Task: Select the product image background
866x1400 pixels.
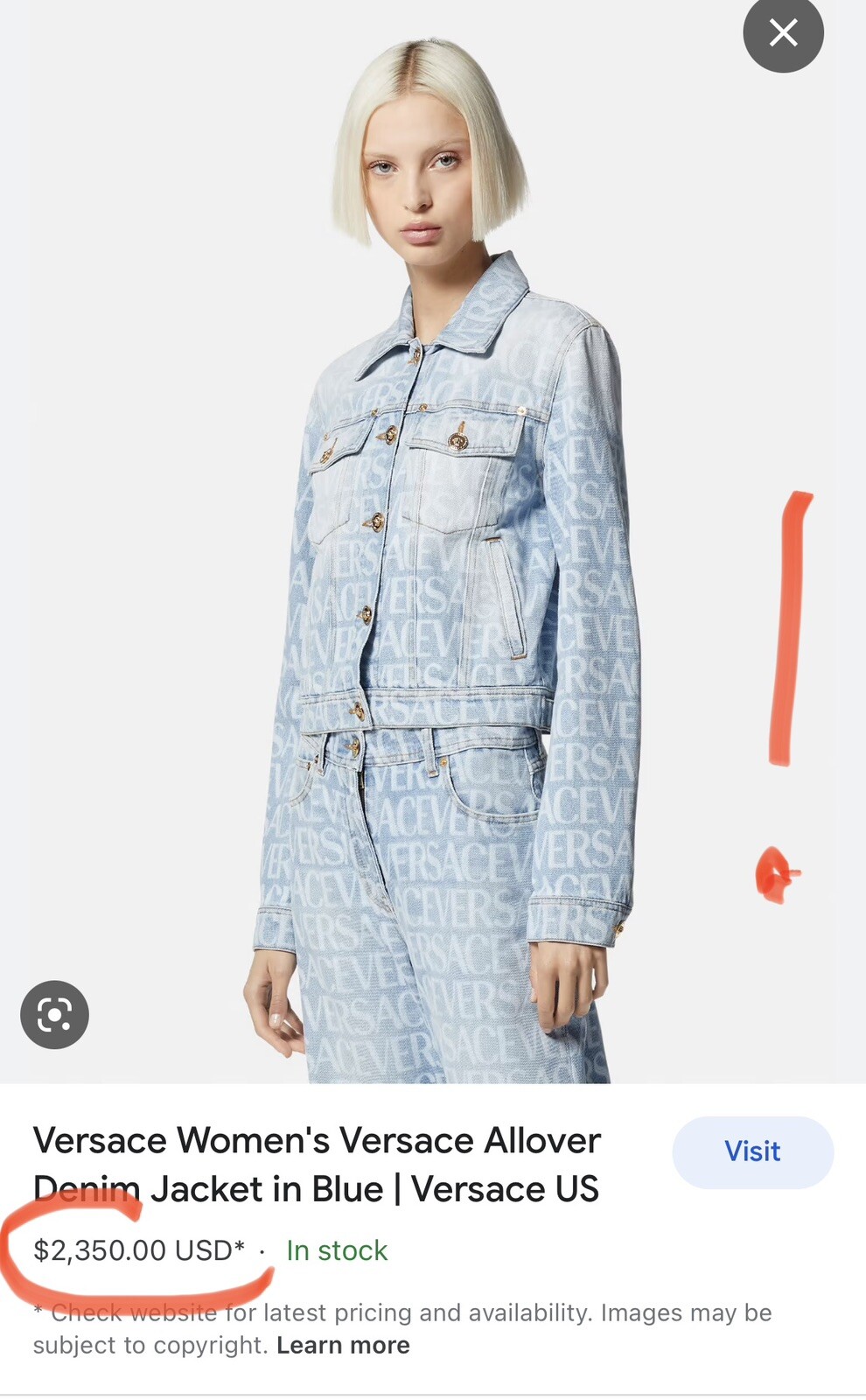Action: tap(131, 350)
